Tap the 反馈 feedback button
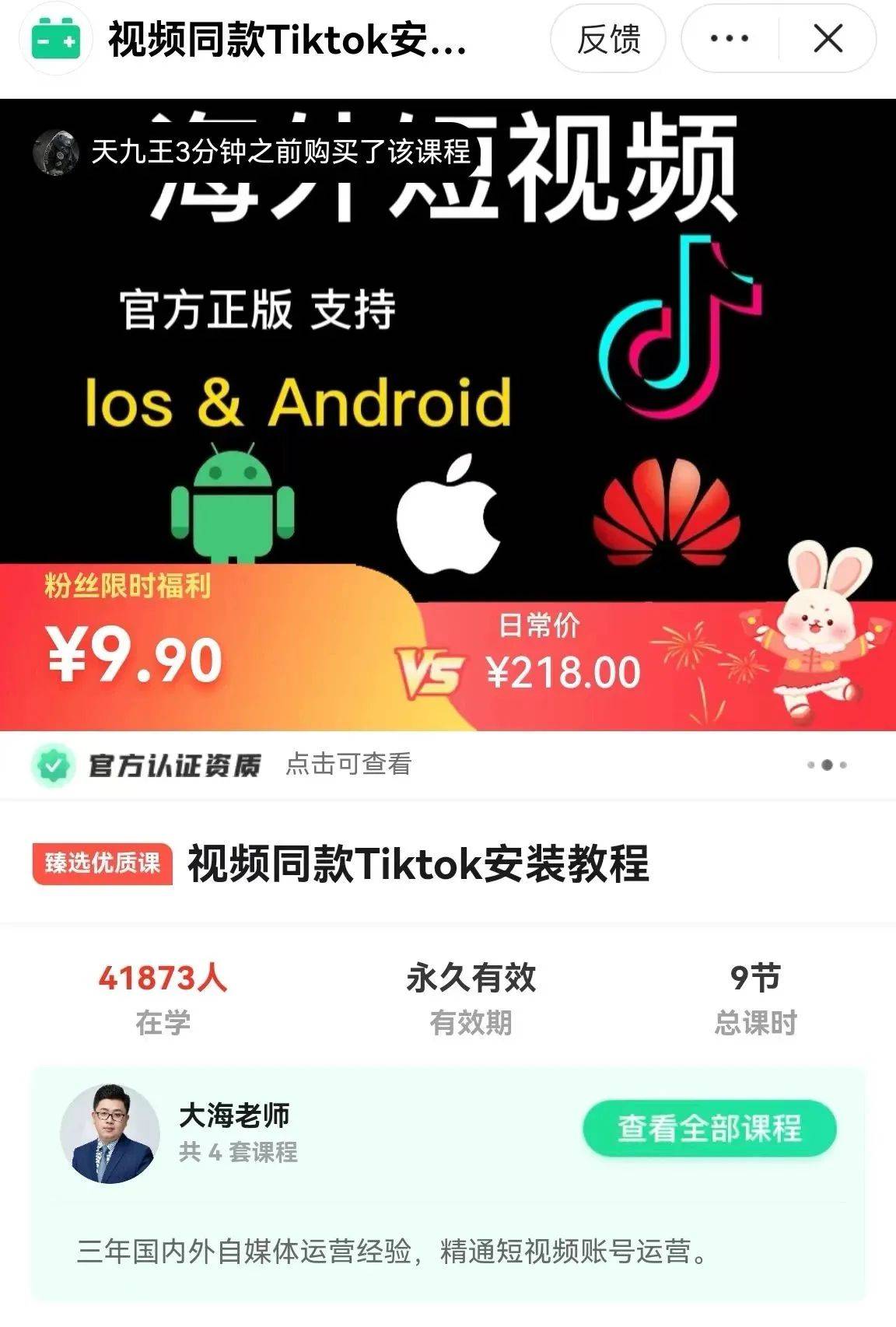The height and width of the screenshot is (1327, 896). (608, 39)
